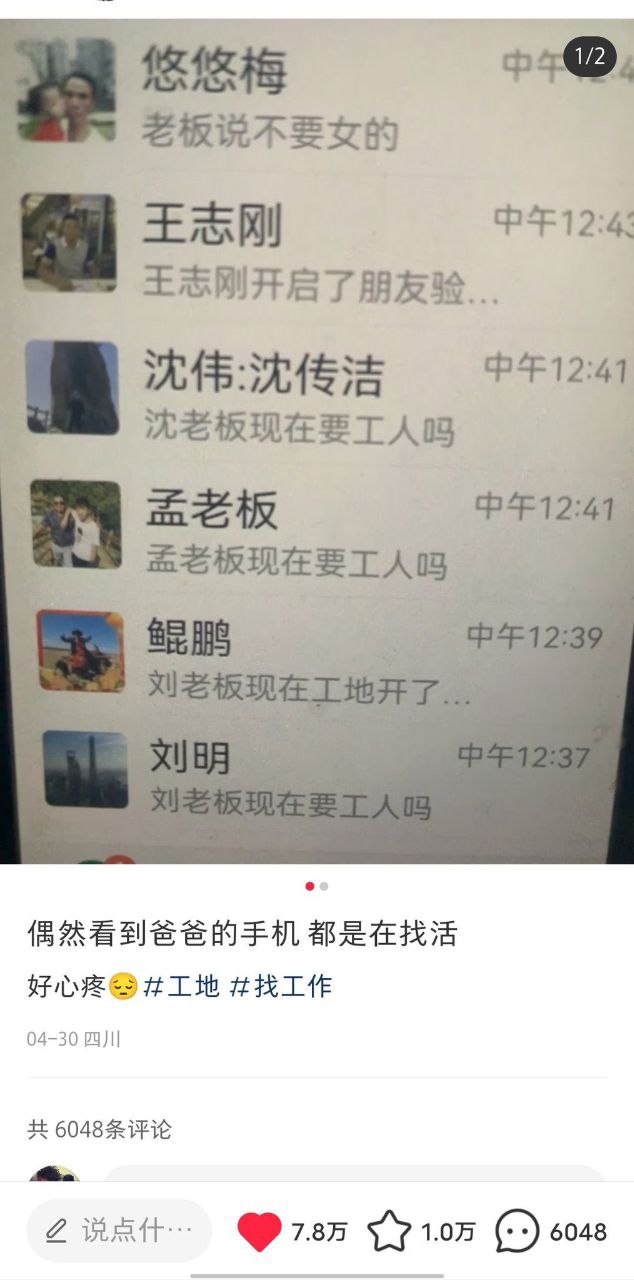Favorite the post with the star
This screenshot has height=1280, width=634.
pyautogui.click(x=389, y=1232)
